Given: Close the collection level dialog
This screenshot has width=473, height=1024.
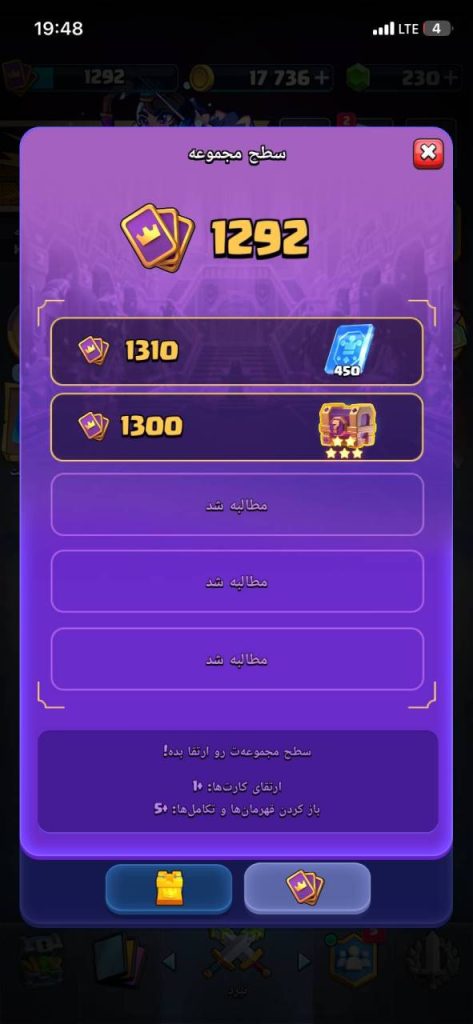Looking at the screenshot, I should pyautogui.click(x=428, y=153).
